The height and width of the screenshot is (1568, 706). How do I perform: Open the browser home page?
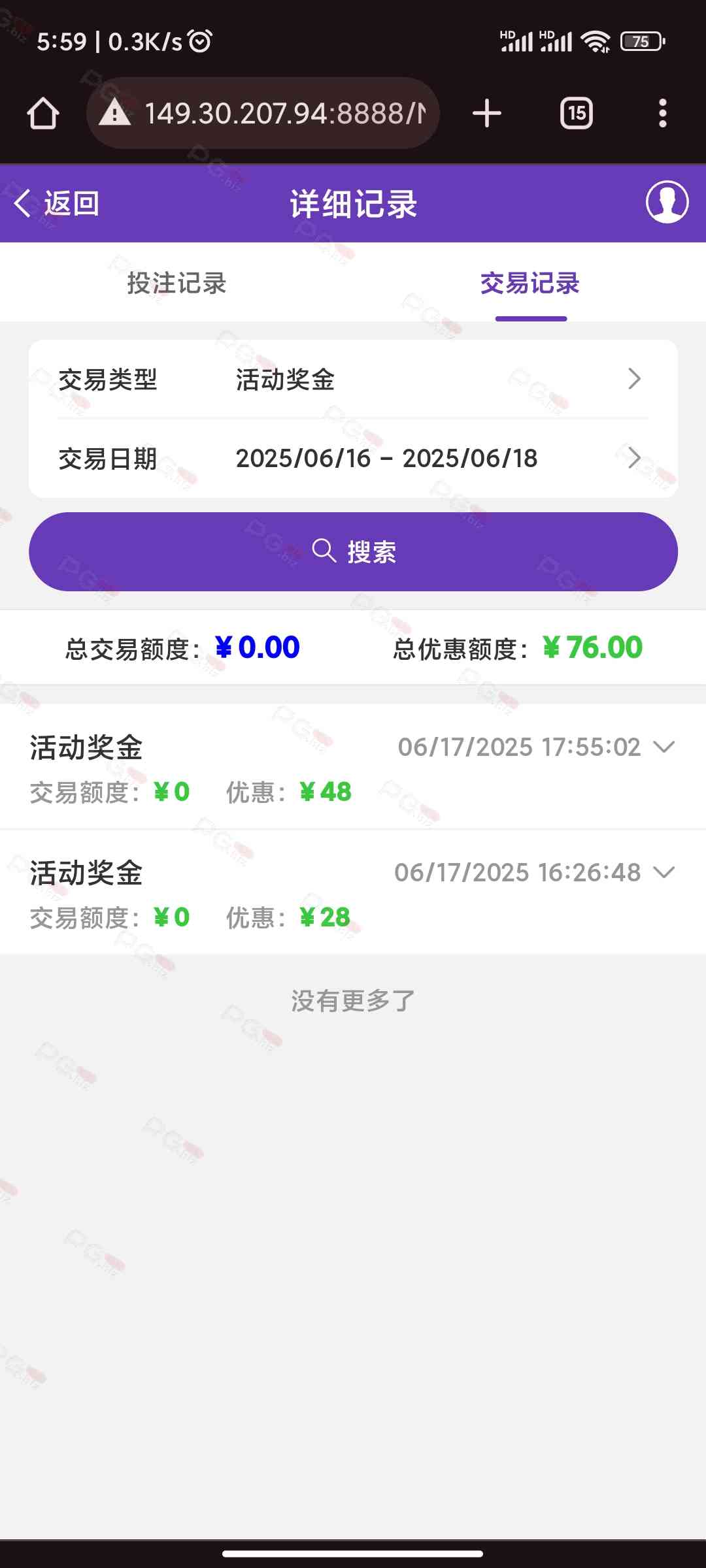43,114
